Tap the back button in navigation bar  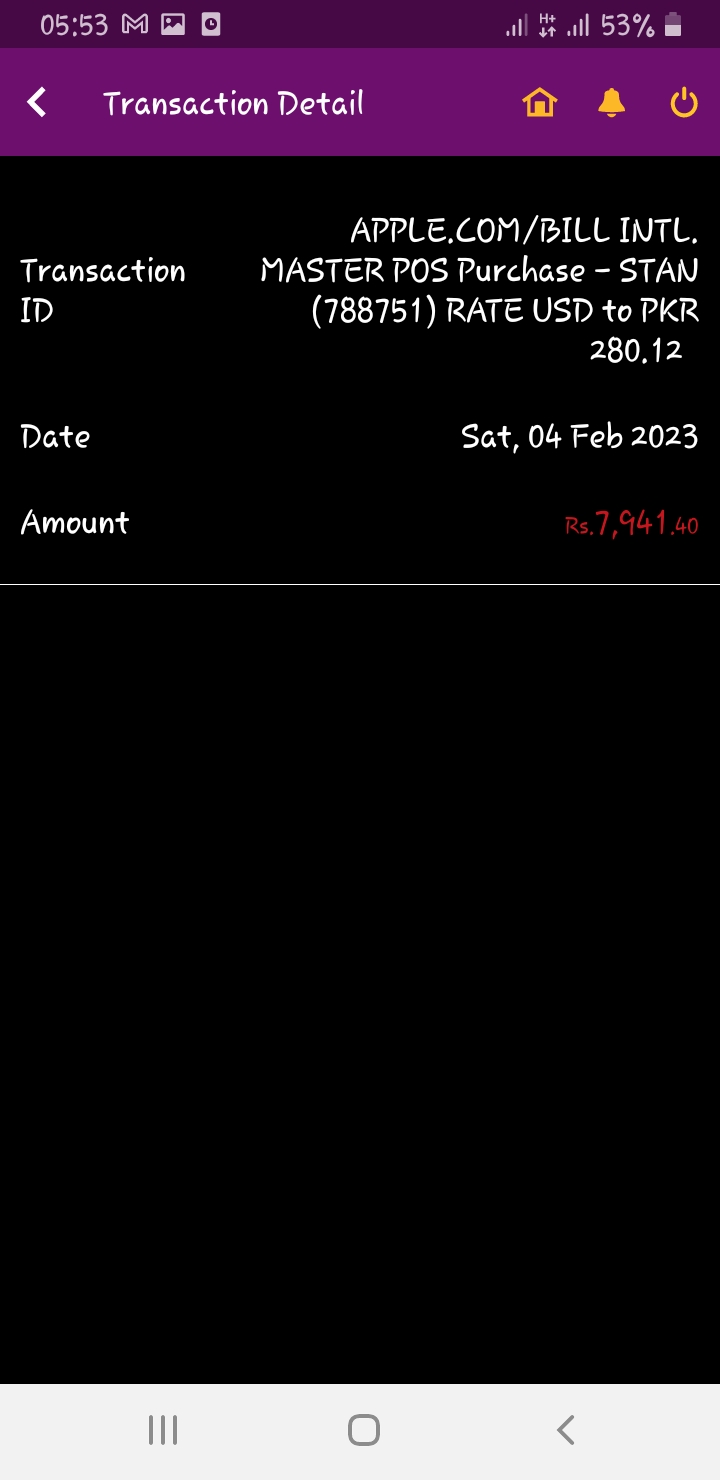click(564, 1429)
